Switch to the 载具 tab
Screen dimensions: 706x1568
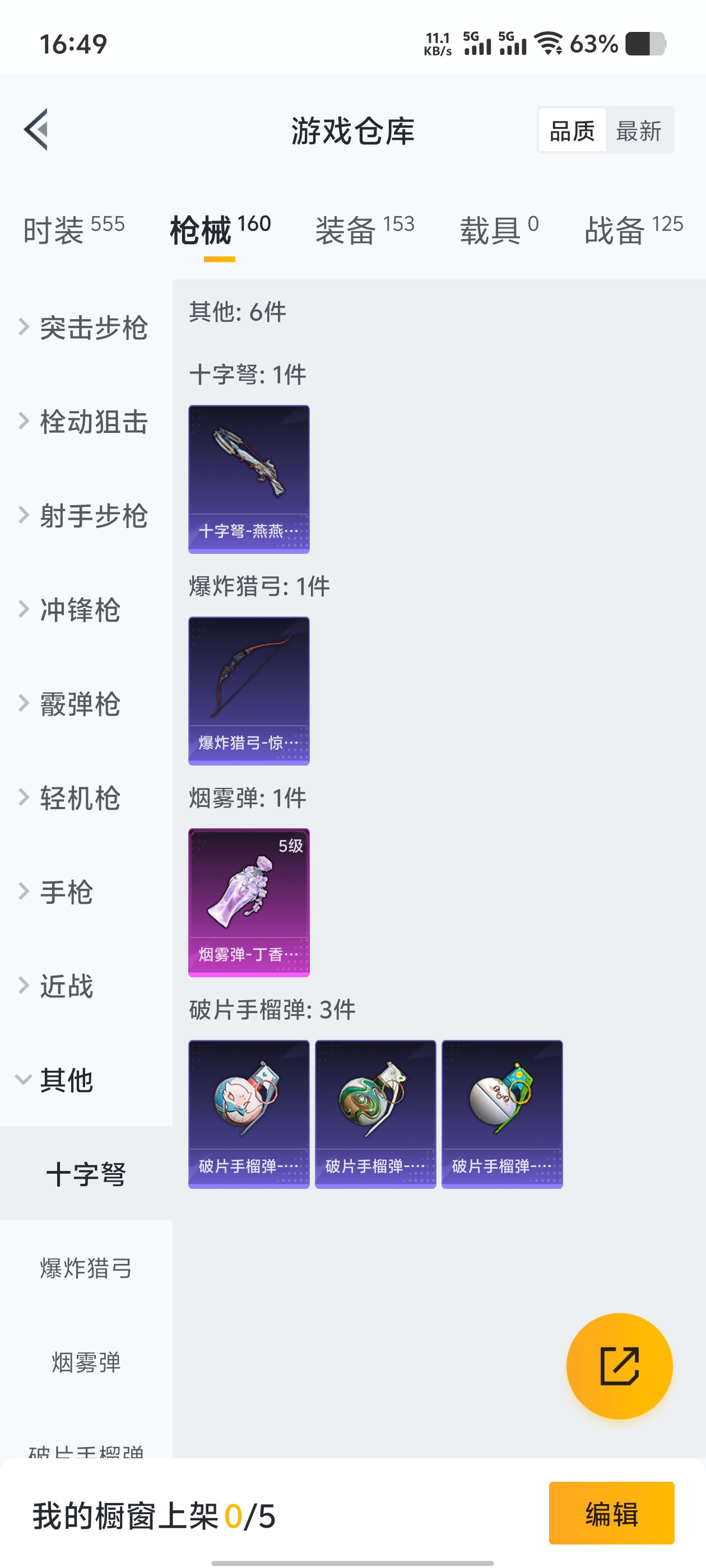click(498, 230)
